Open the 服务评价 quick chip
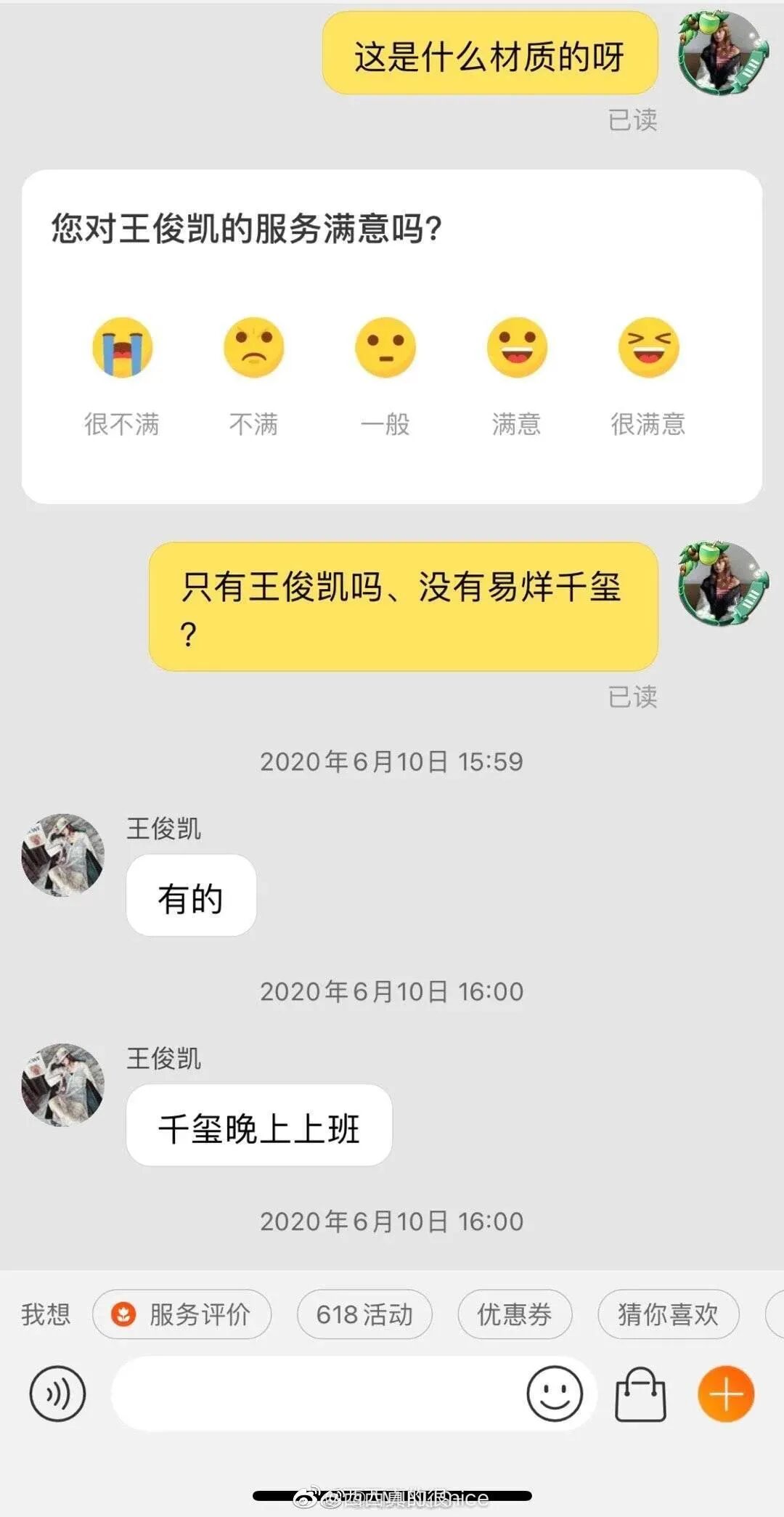This screenshot has width=784, height=1517. pos(182,1314)
